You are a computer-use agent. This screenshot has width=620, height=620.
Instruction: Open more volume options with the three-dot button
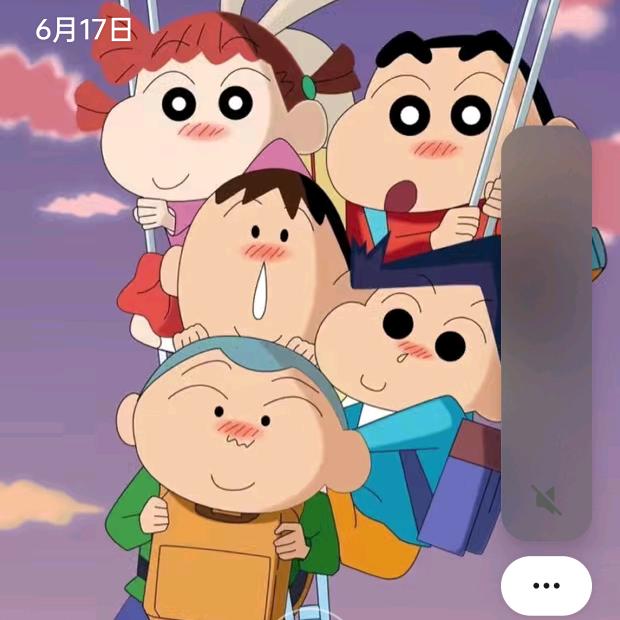tap(546, 586)
